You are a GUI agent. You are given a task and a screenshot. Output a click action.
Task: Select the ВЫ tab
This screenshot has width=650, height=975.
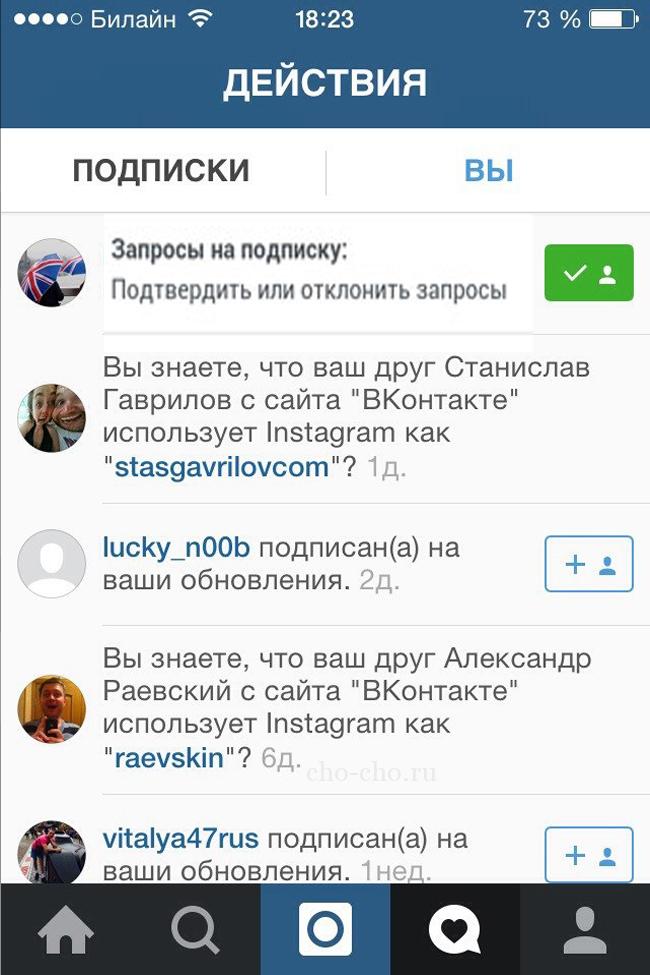click(488, 170)
